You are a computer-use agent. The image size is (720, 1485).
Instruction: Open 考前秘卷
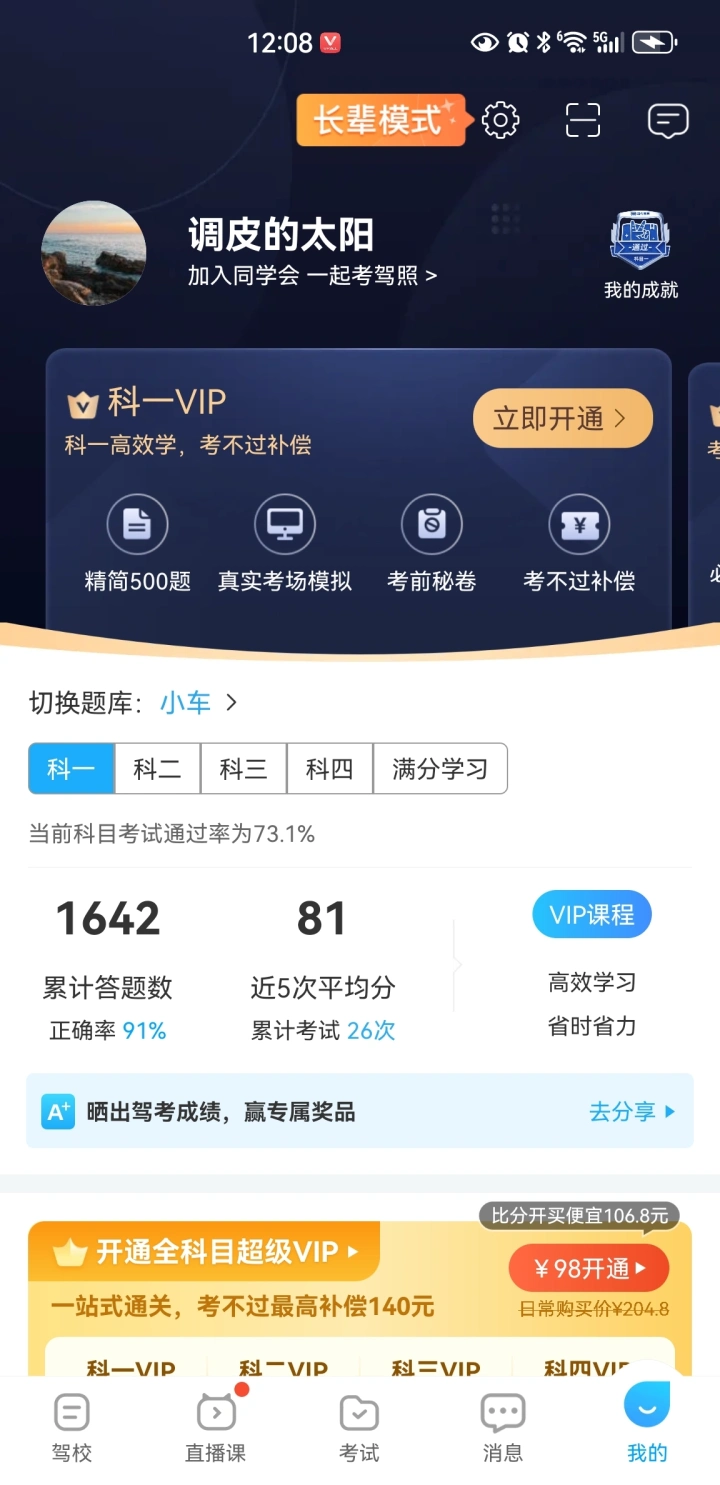pos(432,547)
